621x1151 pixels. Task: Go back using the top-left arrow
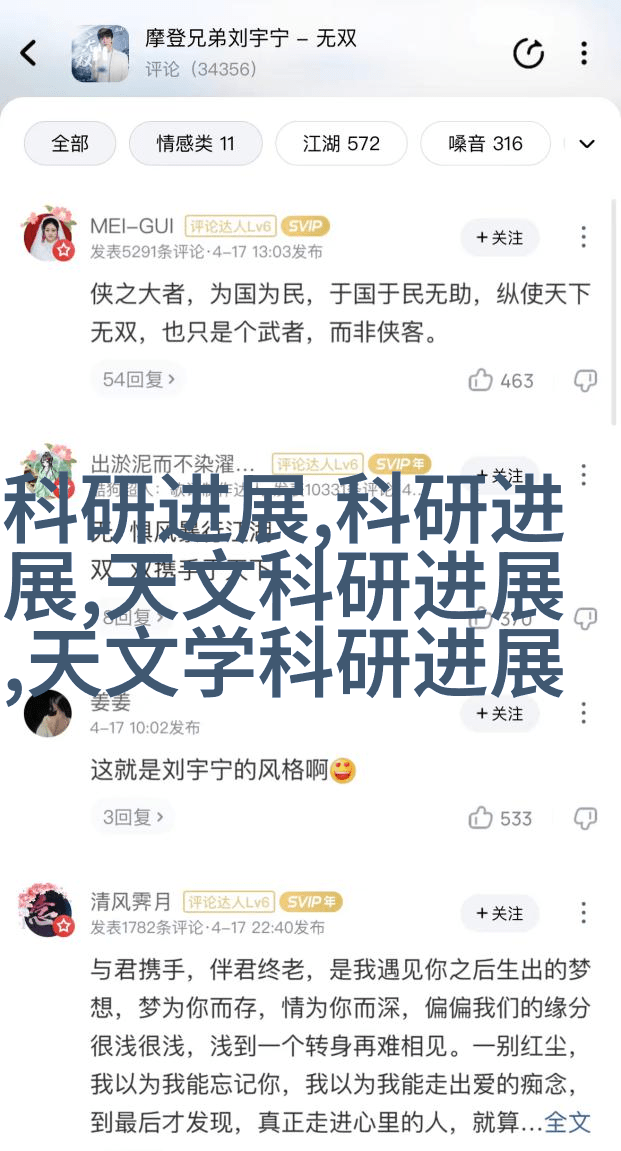pyautogui.click(x=29, y=53)
